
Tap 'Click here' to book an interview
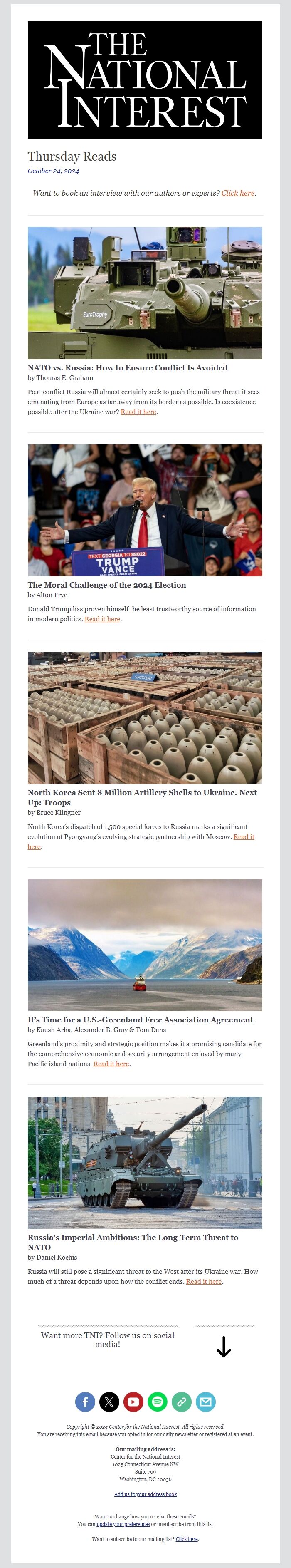pos(237,193)
